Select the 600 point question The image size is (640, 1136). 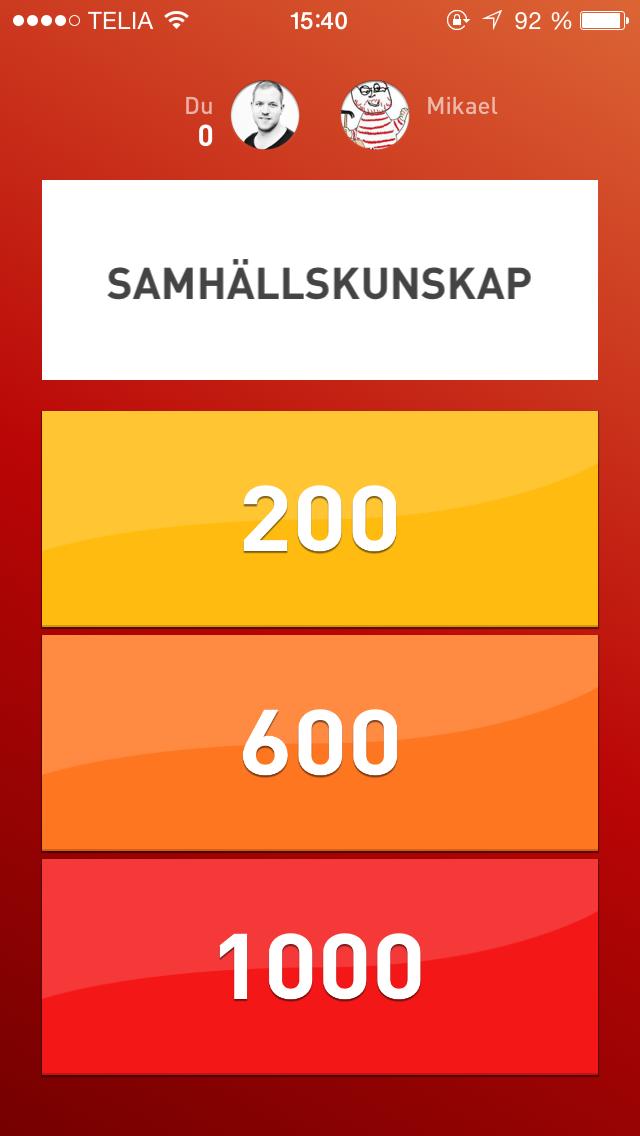point(320,742)
